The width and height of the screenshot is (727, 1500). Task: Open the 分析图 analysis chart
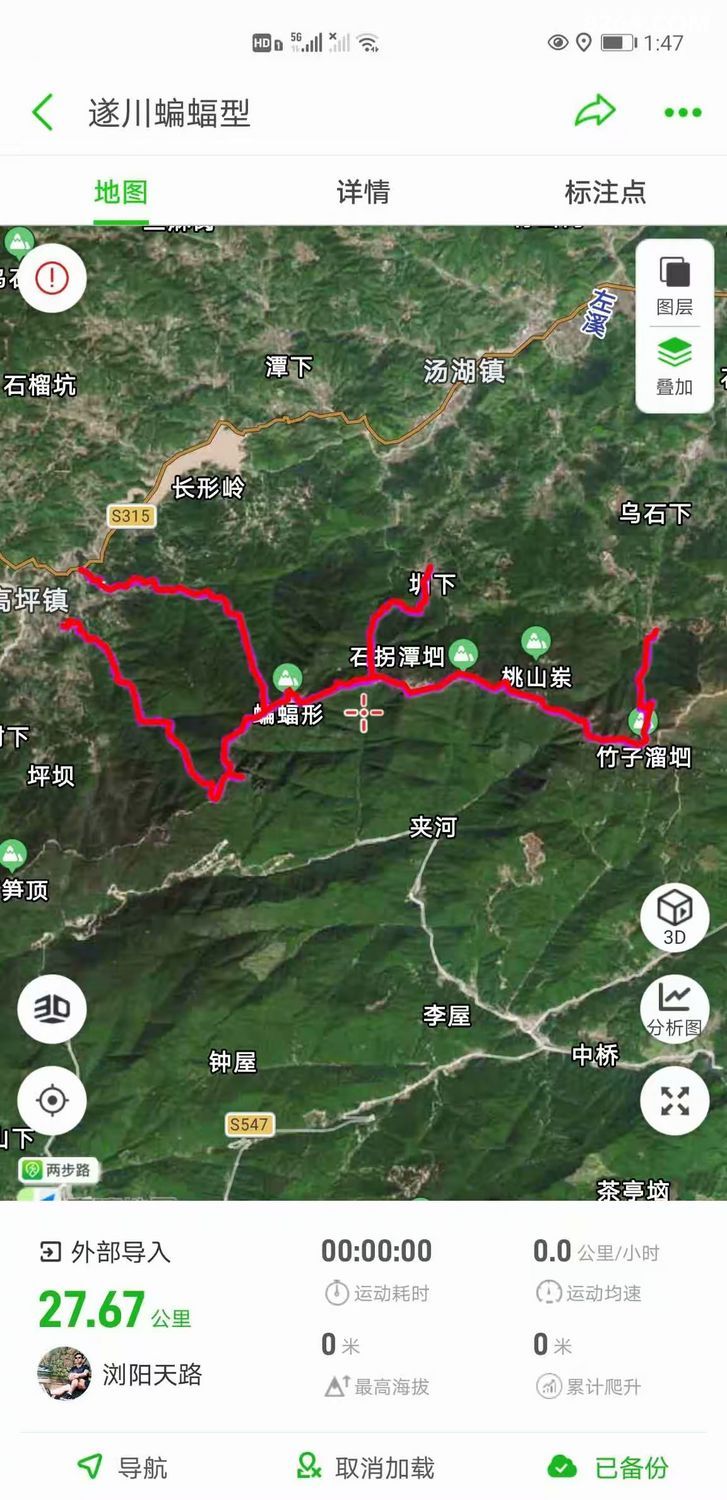click(x=675, y=1008)
